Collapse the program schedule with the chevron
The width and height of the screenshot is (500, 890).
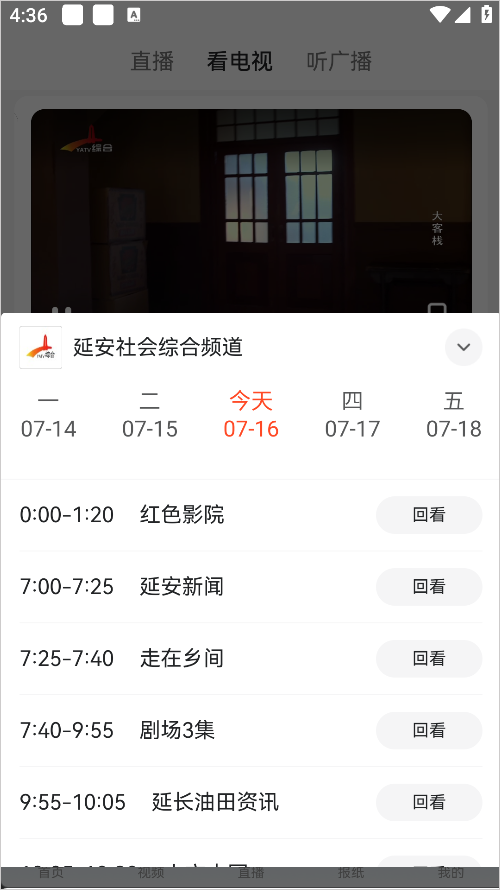click(463, 347)
